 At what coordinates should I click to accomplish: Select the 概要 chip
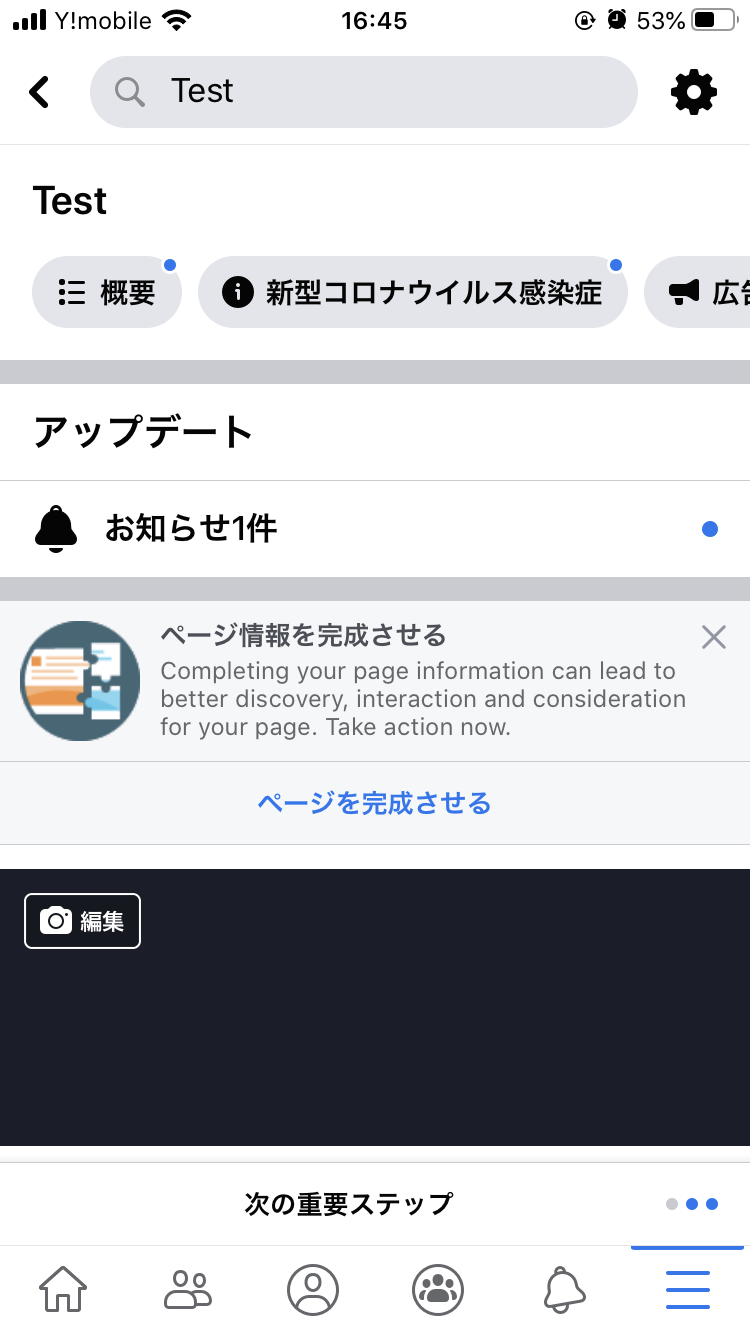coord(107,292)
